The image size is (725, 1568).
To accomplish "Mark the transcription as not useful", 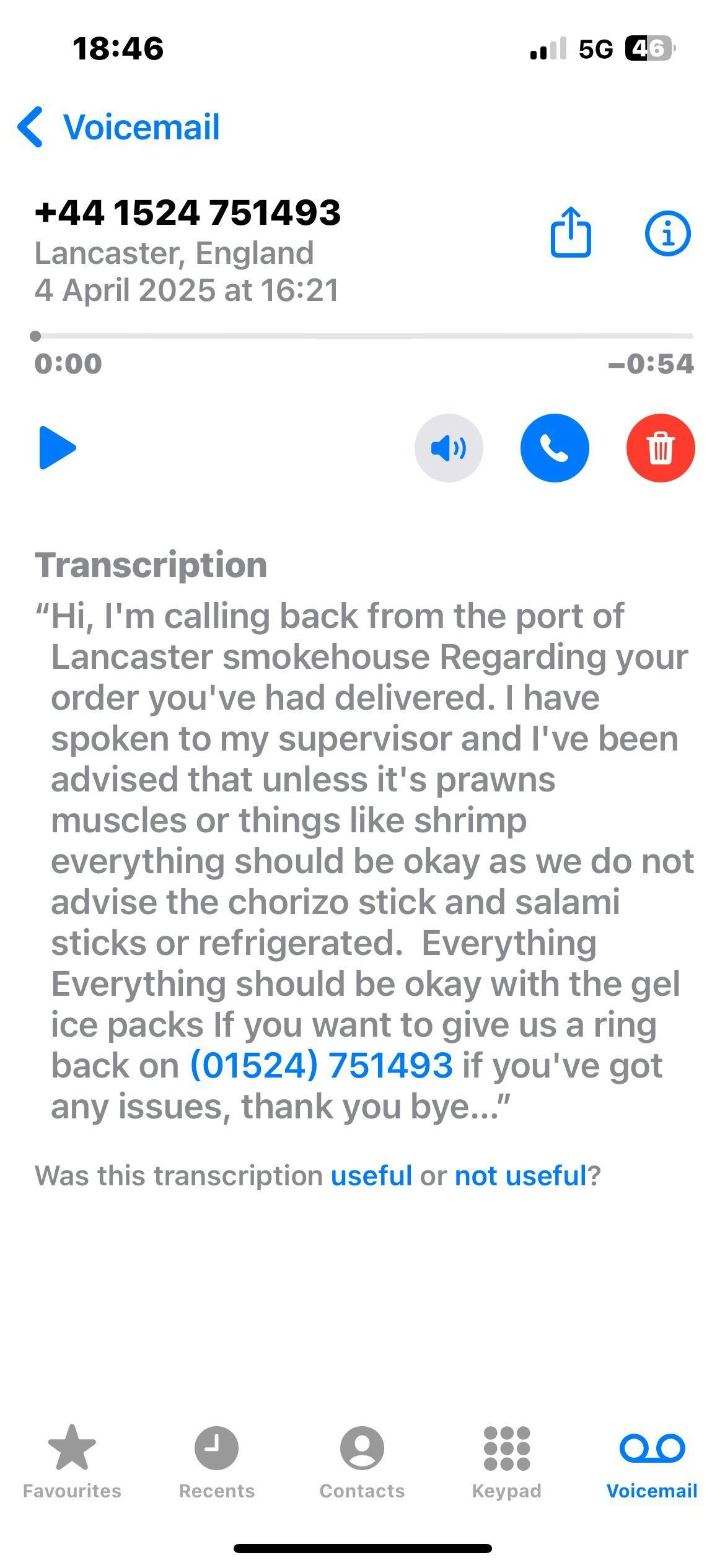I will 521,1175.
